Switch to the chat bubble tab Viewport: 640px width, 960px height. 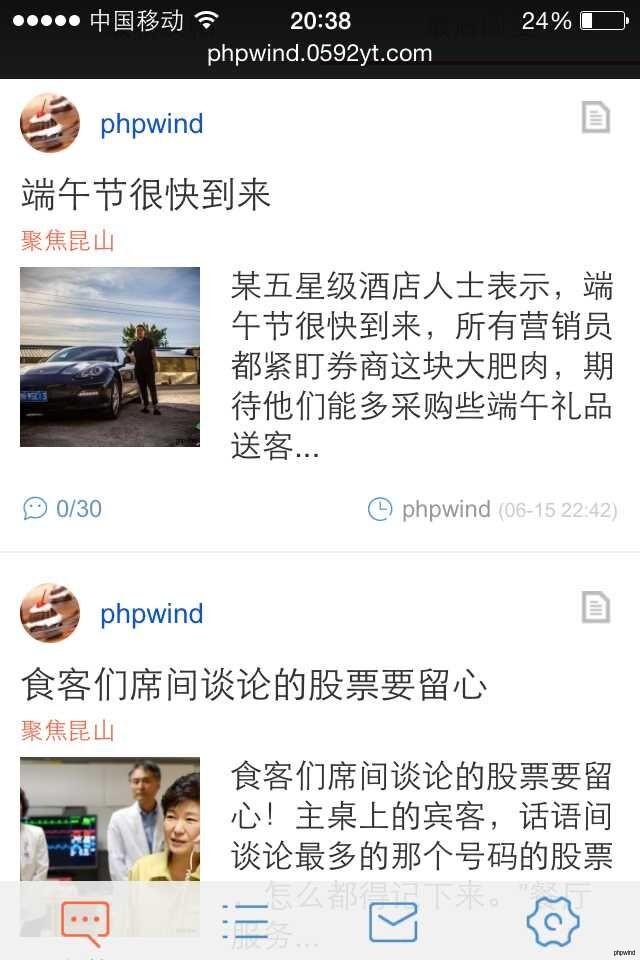pyautogui.click(x=85, y=921)
